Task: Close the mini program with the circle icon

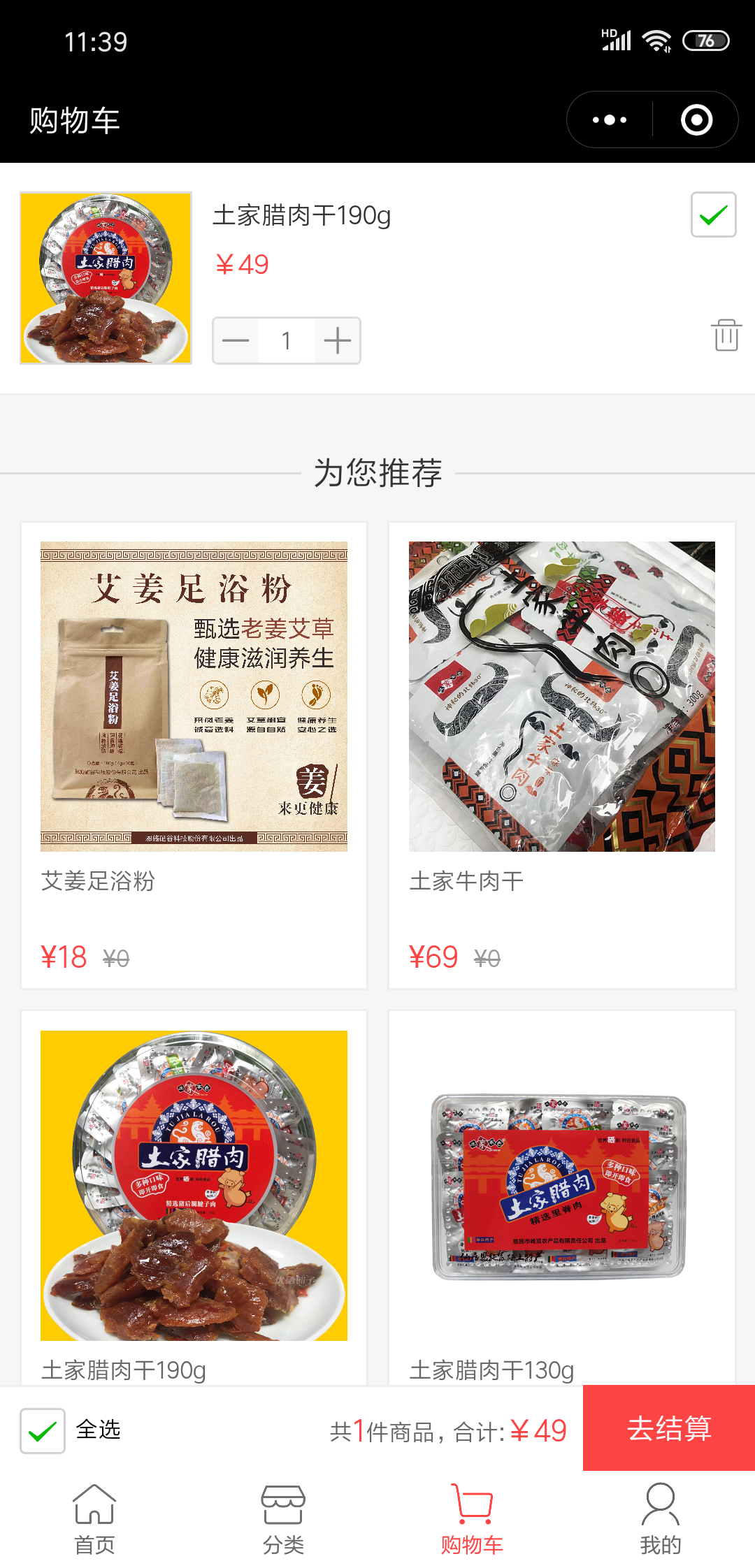Action: 696,120
